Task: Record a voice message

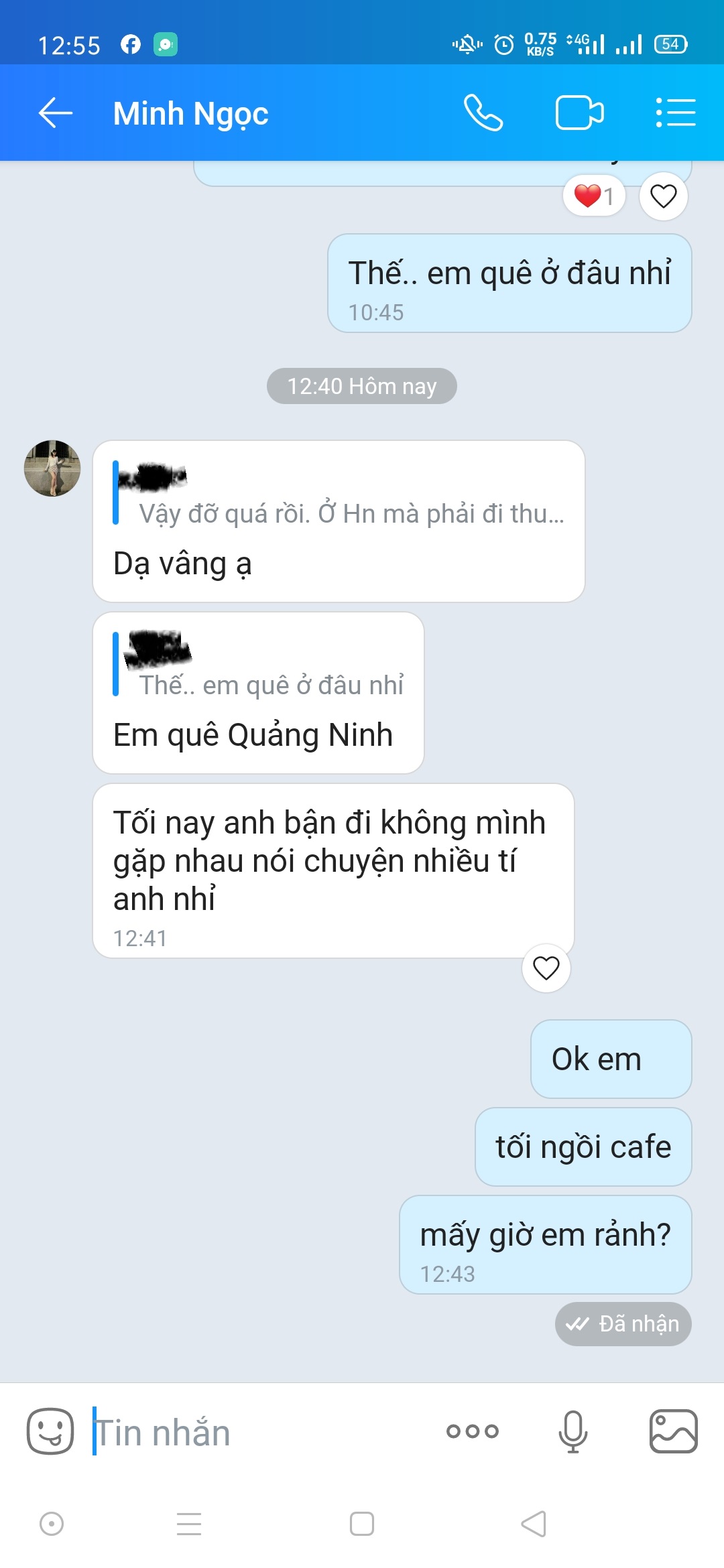Action: [572, 1431]
